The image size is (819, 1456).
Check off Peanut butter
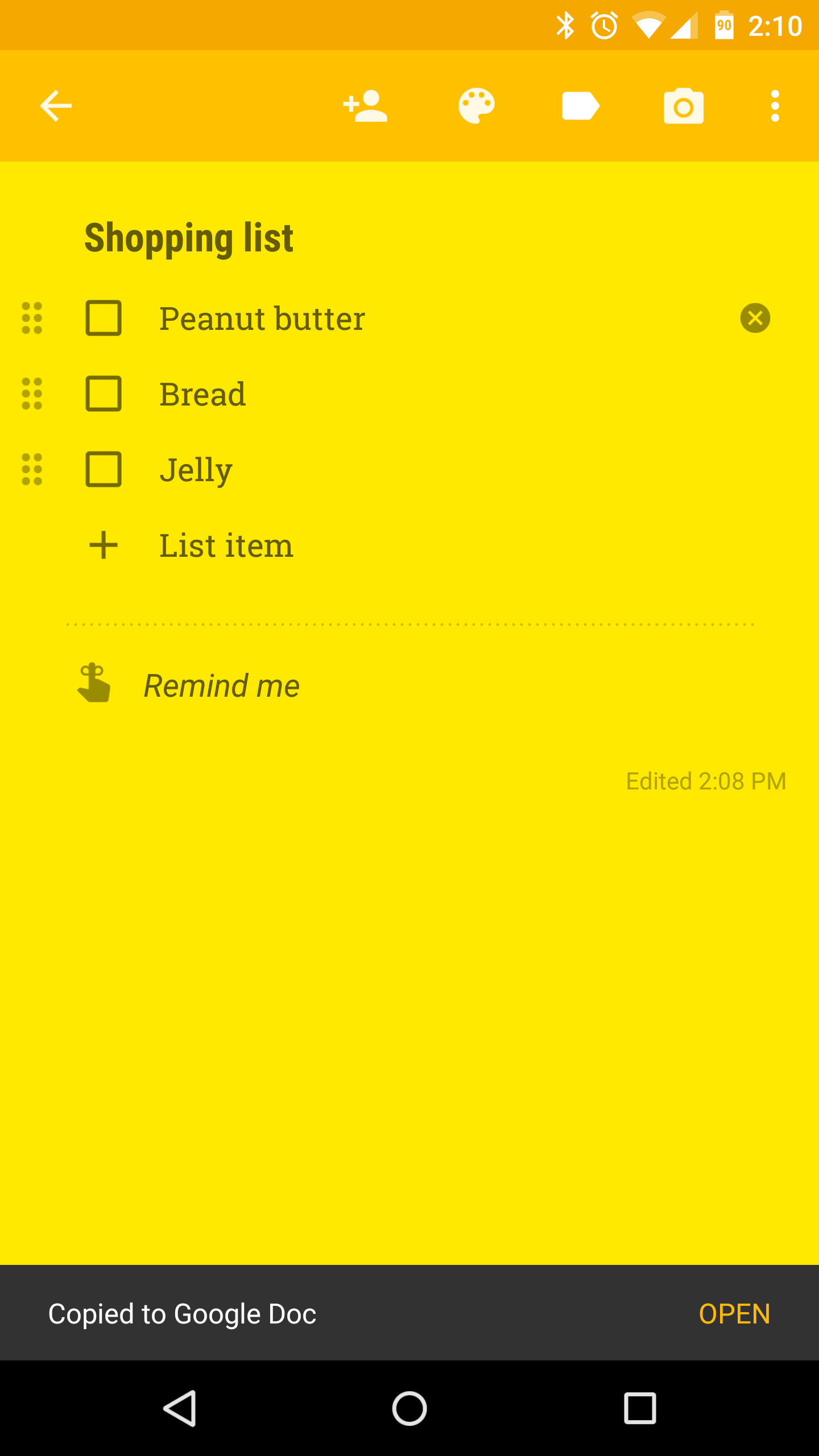[x=104, y=318]
